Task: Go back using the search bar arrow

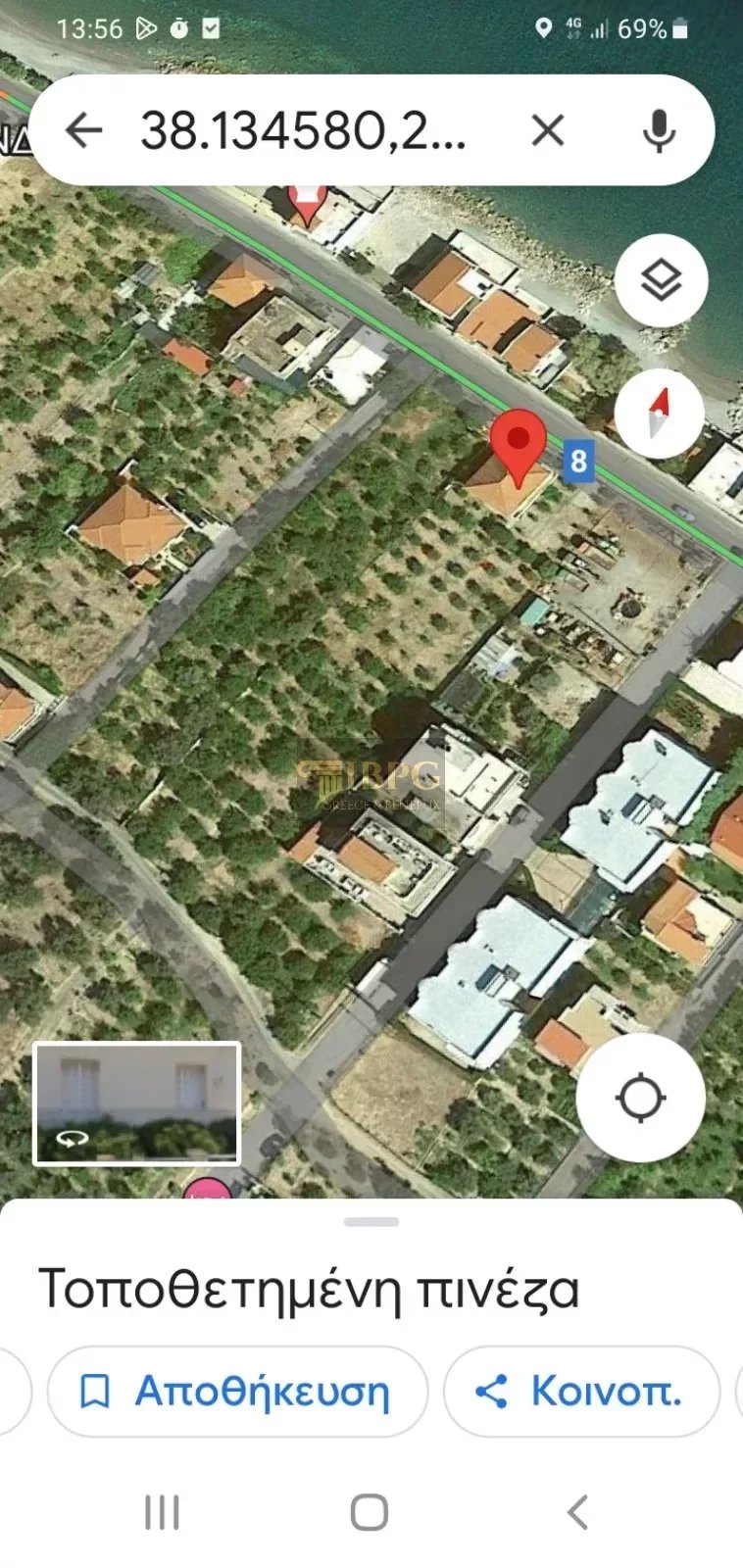Action: 84,130
